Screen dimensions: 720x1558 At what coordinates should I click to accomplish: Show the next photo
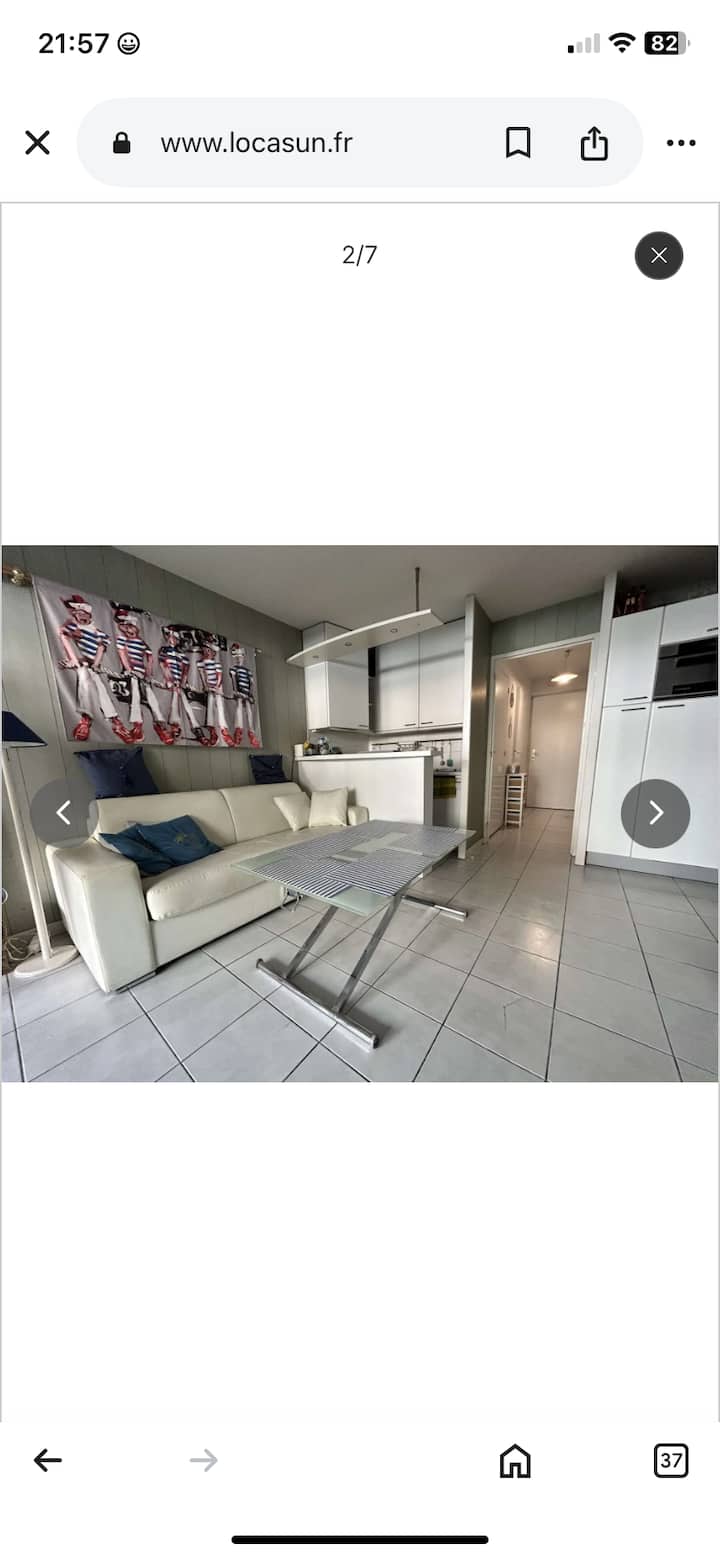tap(655, 813)
